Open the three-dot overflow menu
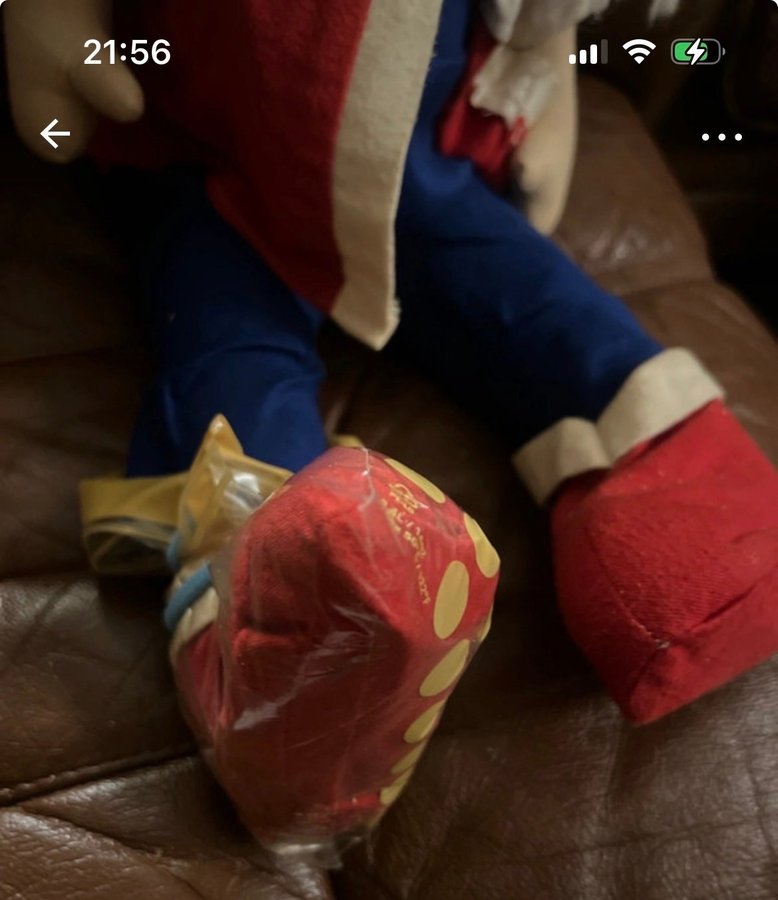The image size is (778, 900). [x=721, y=137]
